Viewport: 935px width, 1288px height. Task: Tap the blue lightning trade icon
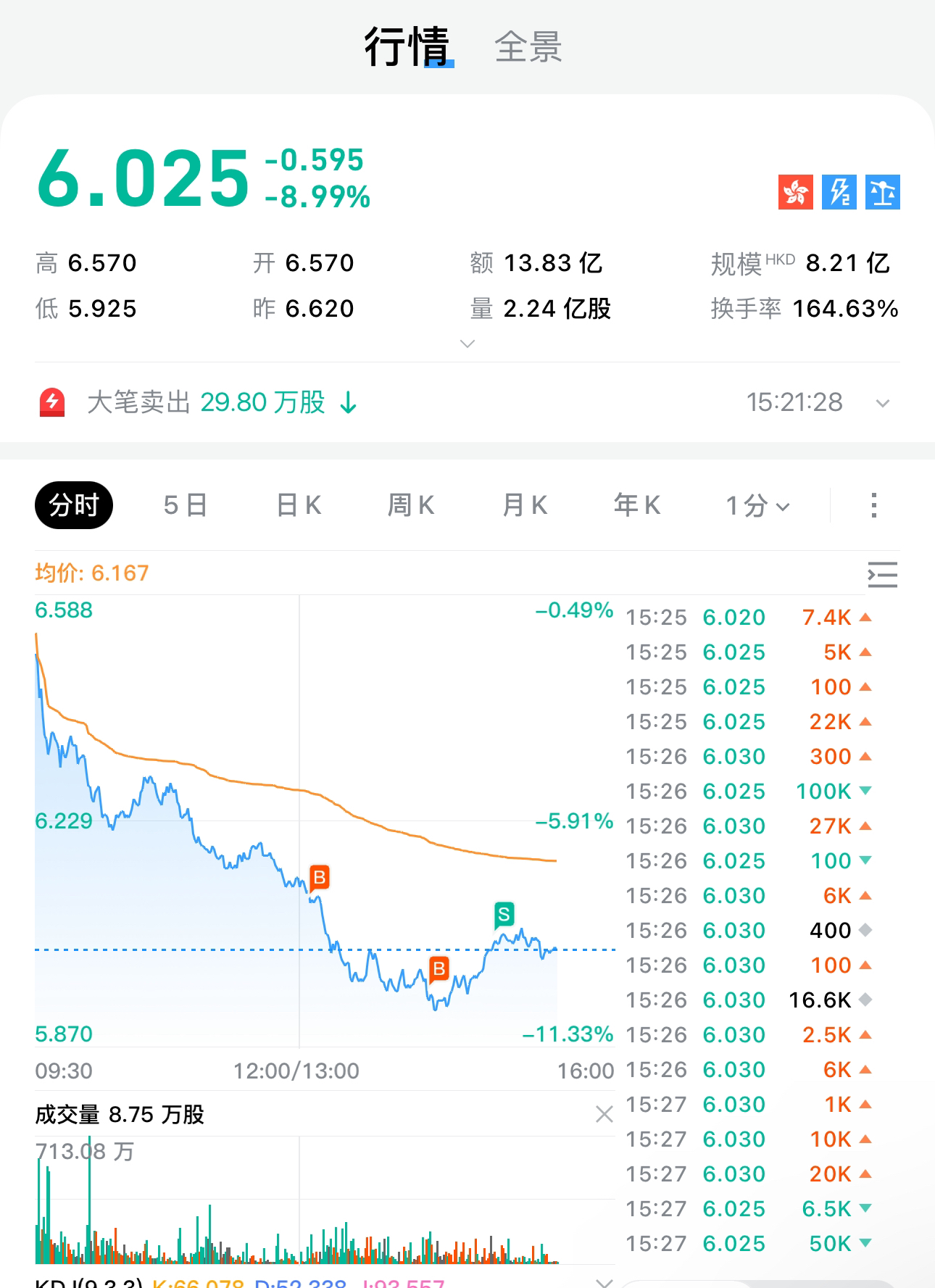click(x=839, y=192)
